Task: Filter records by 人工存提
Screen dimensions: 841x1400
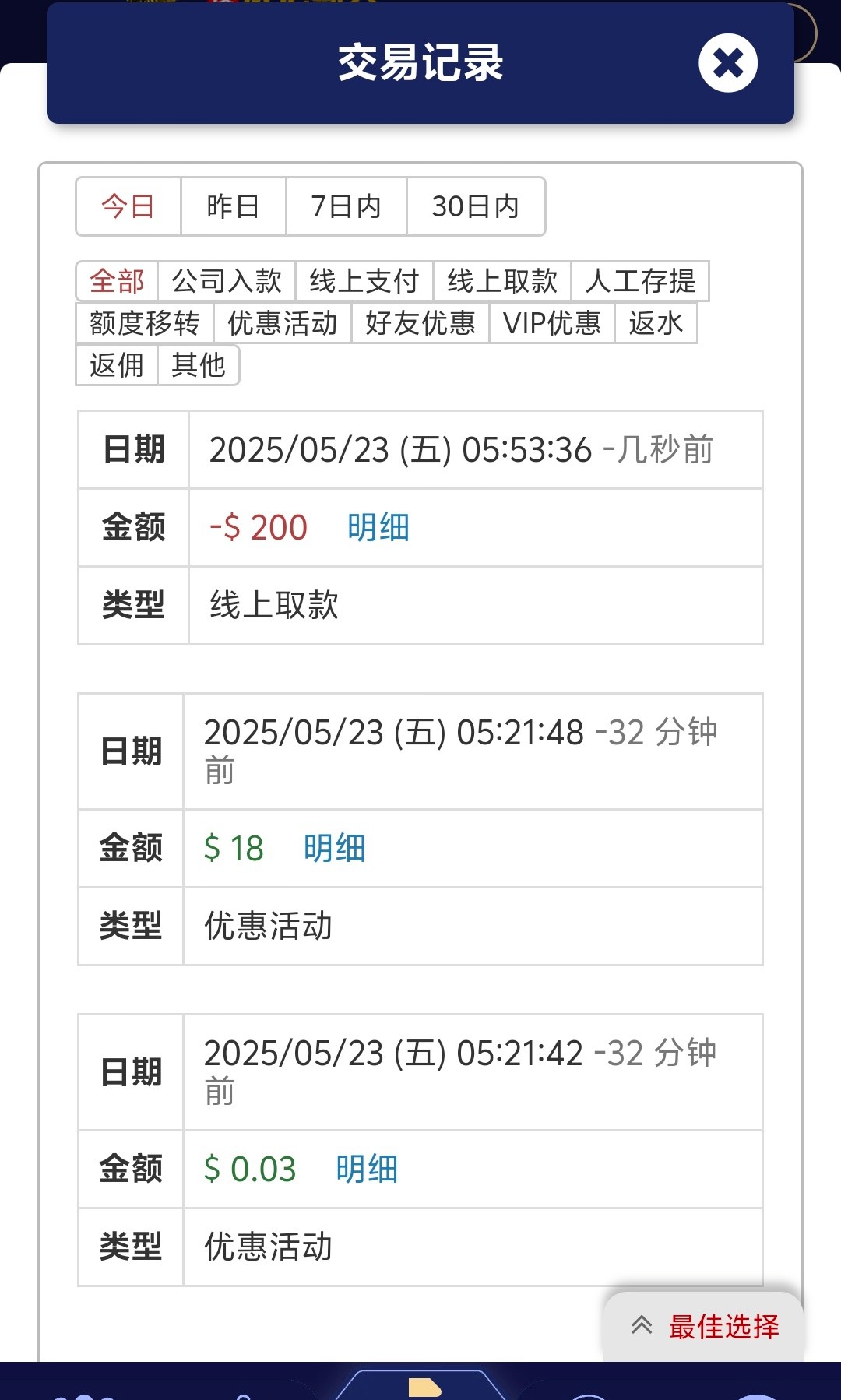Action: [640, 281]
